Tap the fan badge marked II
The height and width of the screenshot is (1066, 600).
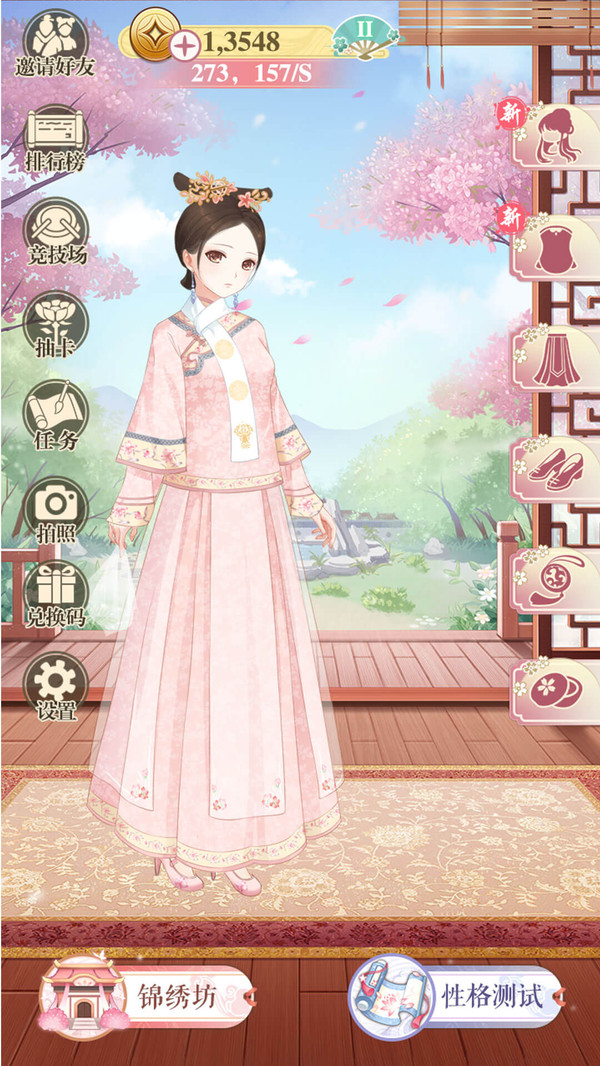pyautogui.click(x=365, y=31)
